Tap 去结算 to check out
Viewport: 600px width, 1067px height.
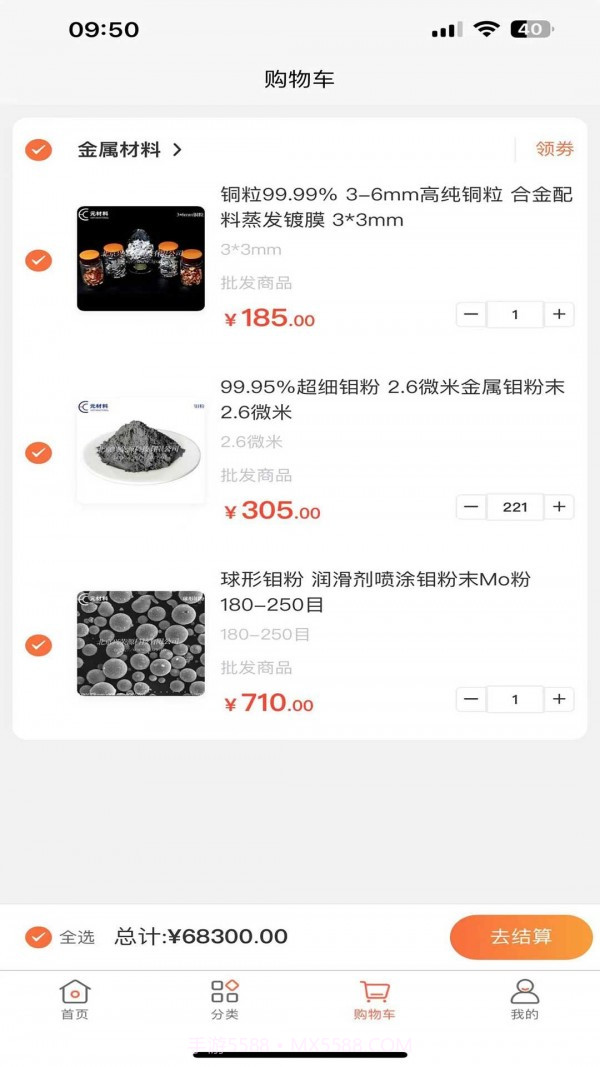[x=521, y=937]
